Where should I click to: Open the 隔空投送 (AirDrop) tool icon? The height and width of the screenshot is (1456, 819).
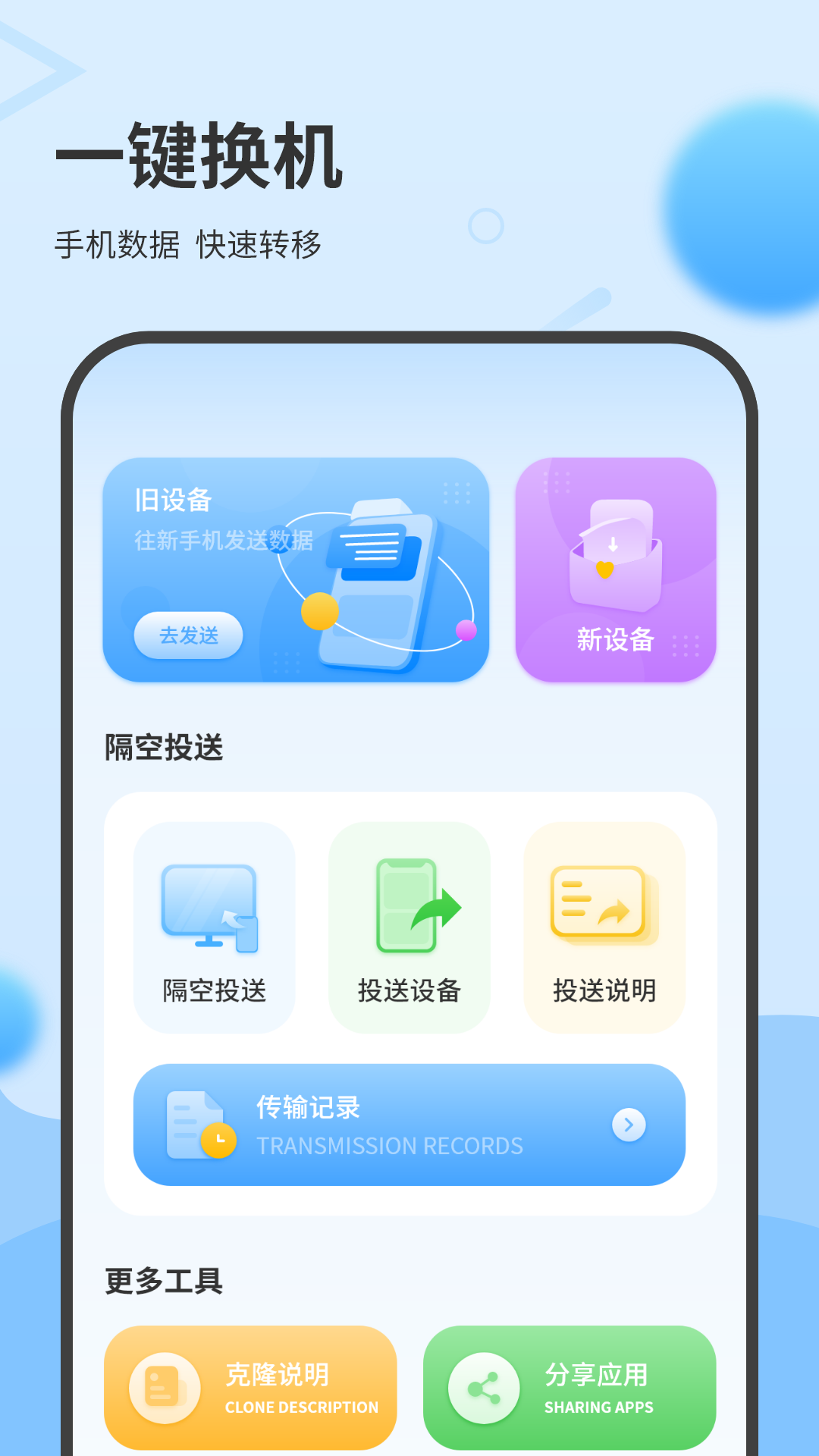tap(213, 908)
